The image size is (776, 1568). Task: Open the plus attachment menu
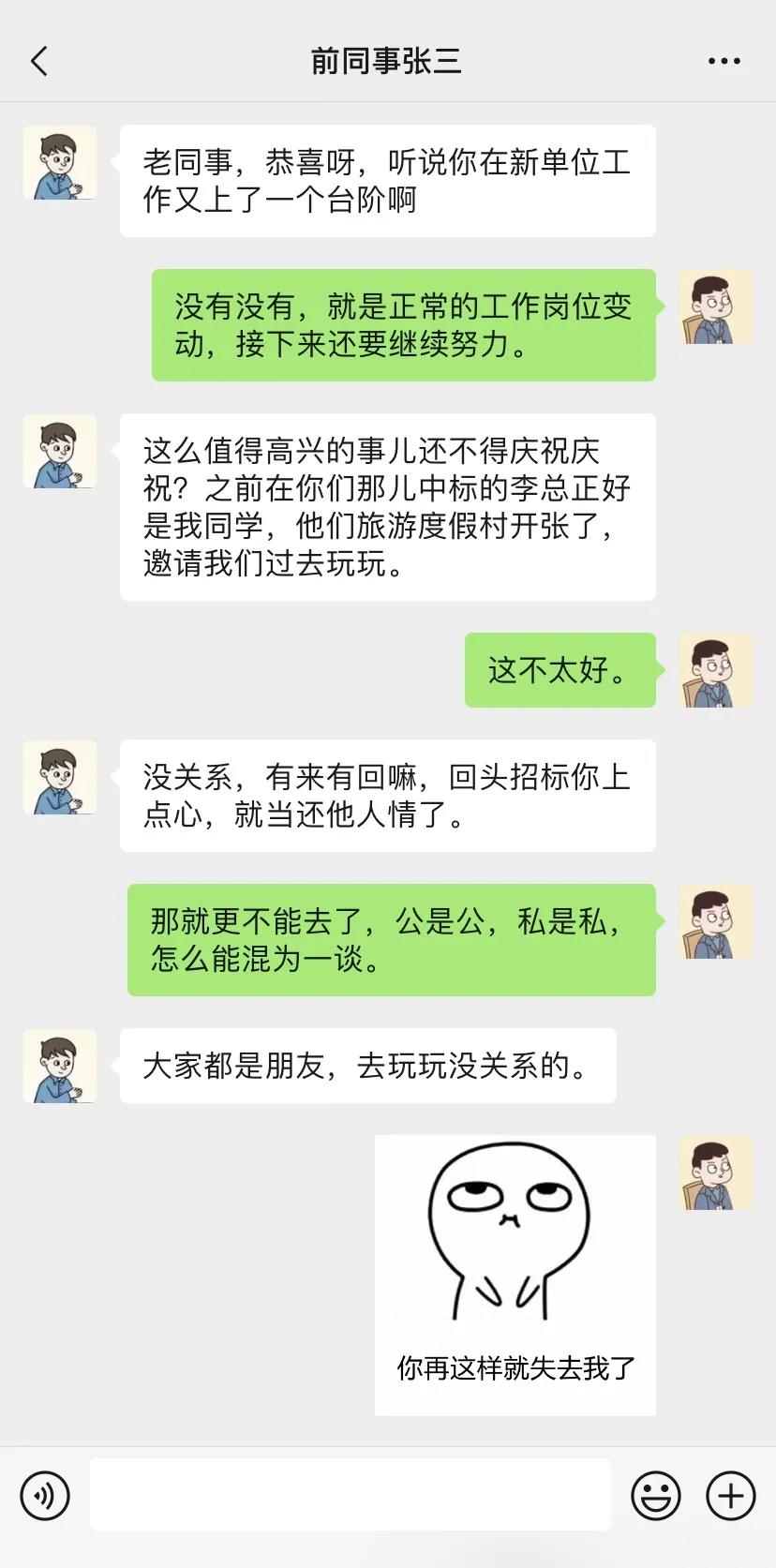click(x=730, y=1495)
